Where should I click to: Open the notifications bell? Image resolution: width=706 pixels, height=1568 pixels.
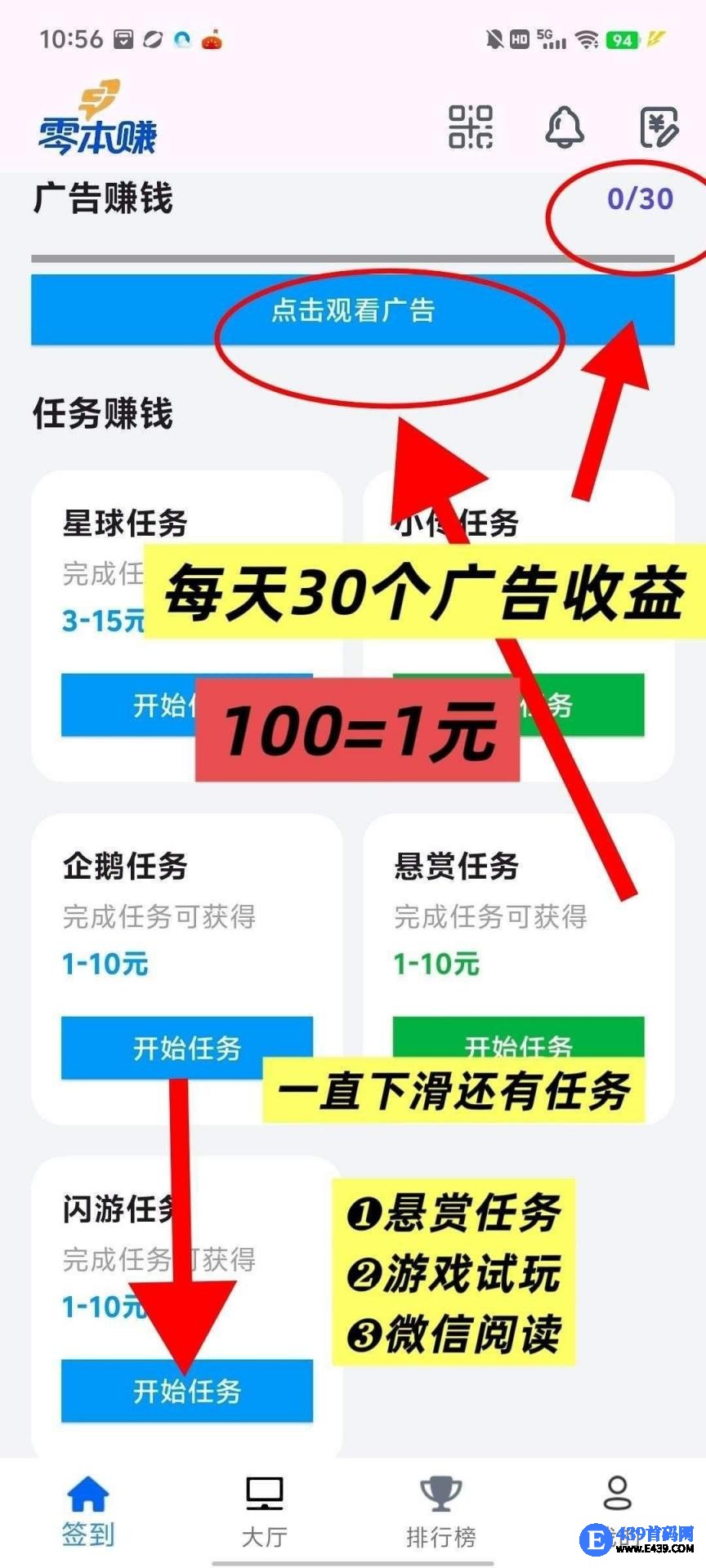pyautogui.click(x=564, y=127)
